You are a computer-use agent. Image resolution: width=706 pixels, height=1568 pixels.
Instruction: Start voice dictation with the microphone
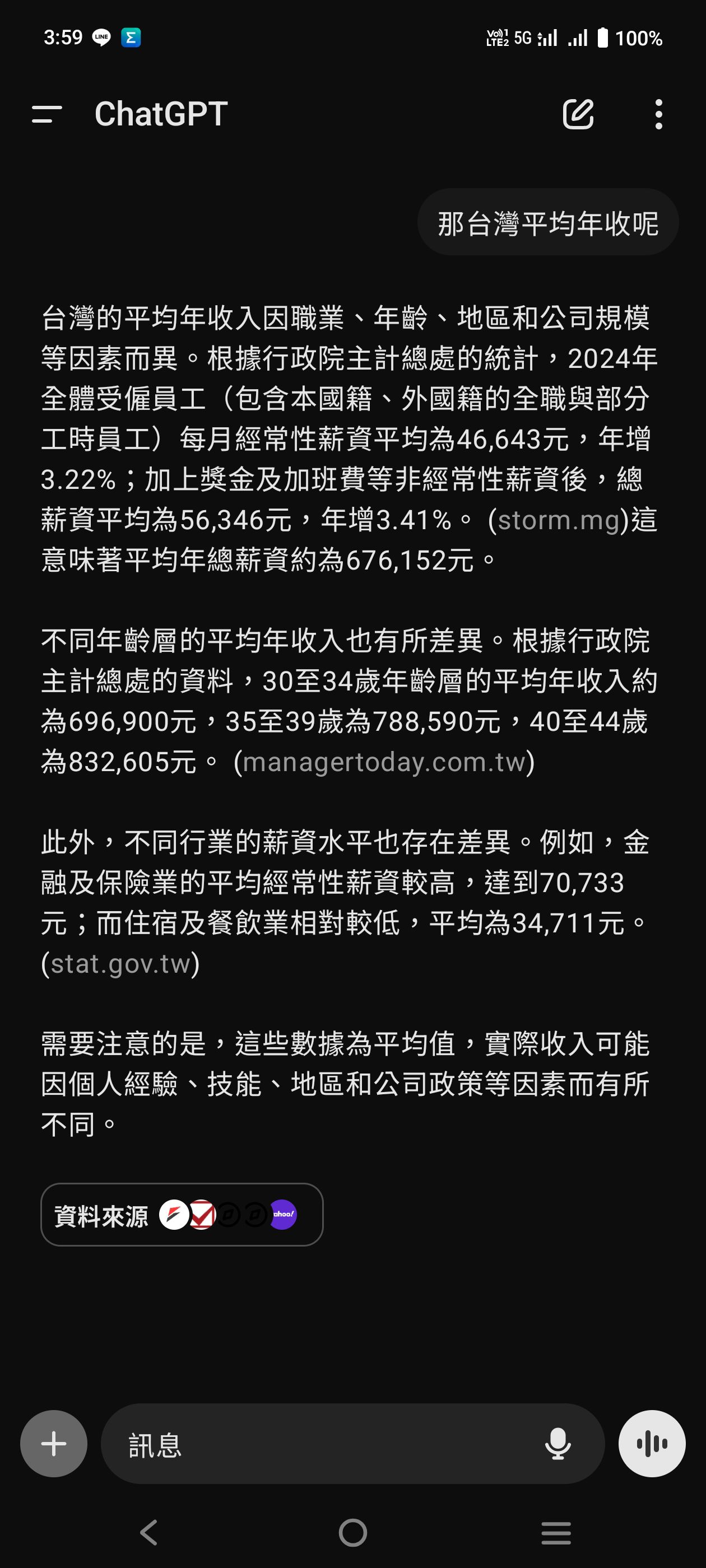pyautogui.click(x=558, y=1444)
